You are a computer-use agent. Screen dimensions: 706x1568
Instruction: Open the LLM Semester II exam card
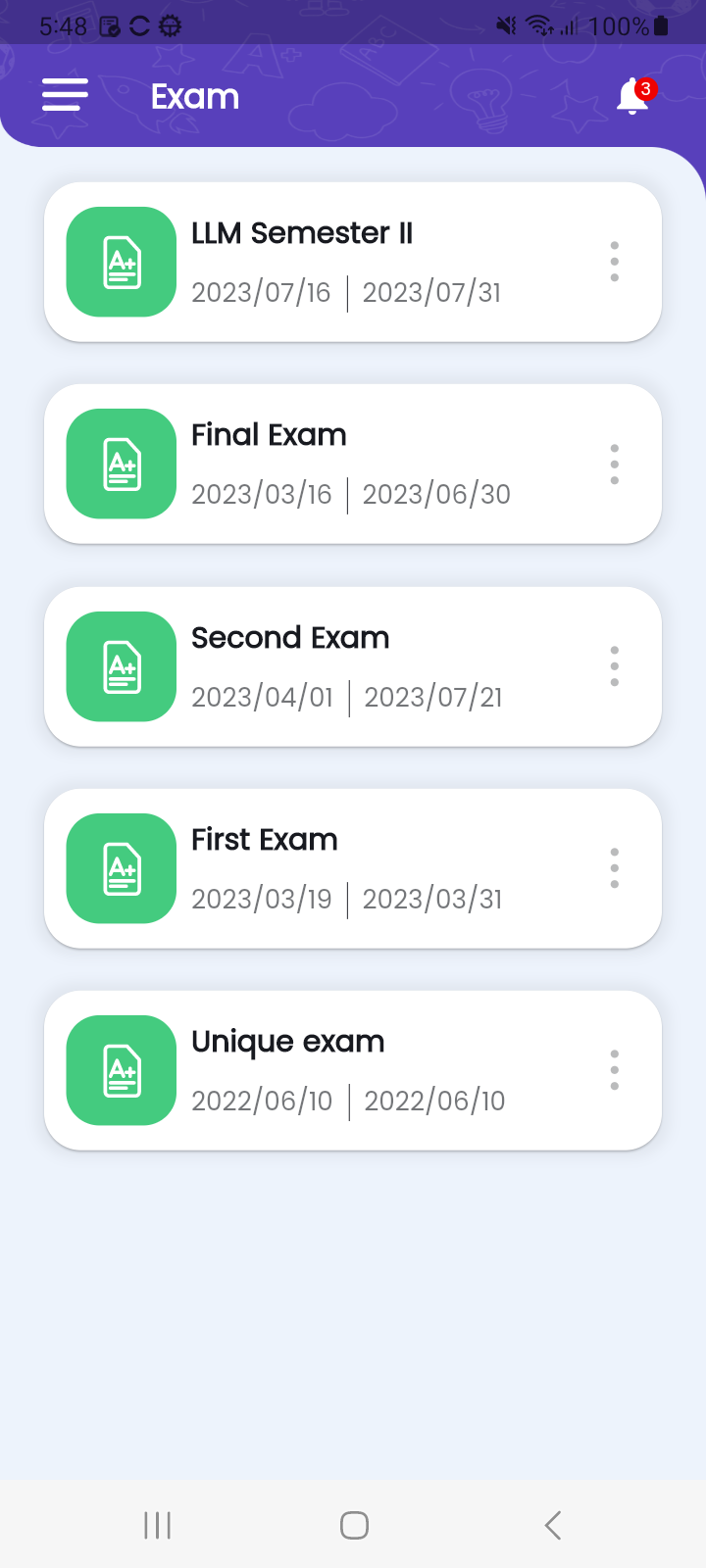[353, 262]
